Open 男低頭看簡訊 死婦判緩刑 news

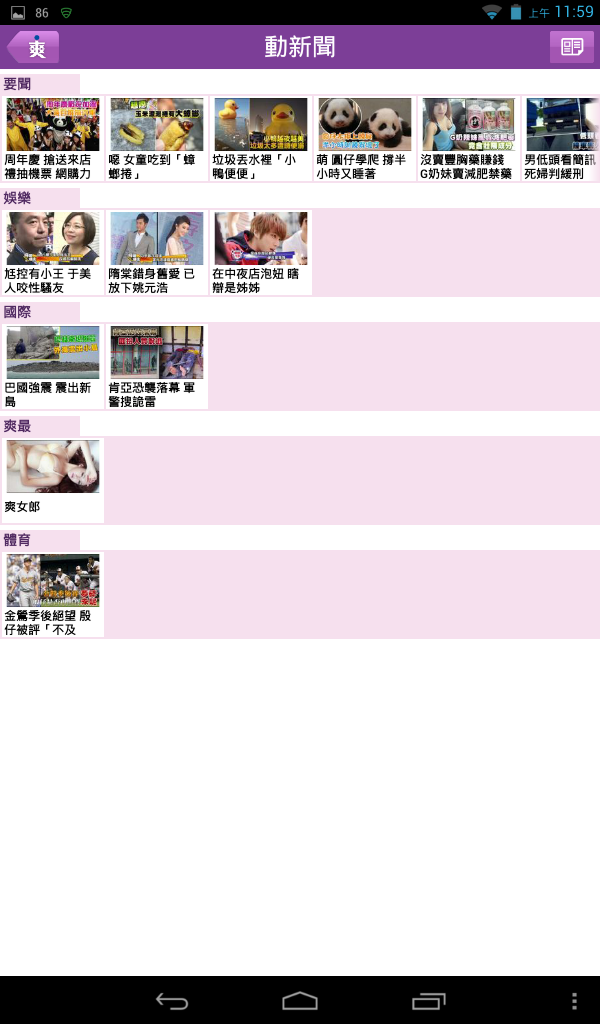(x=560, y=139)
